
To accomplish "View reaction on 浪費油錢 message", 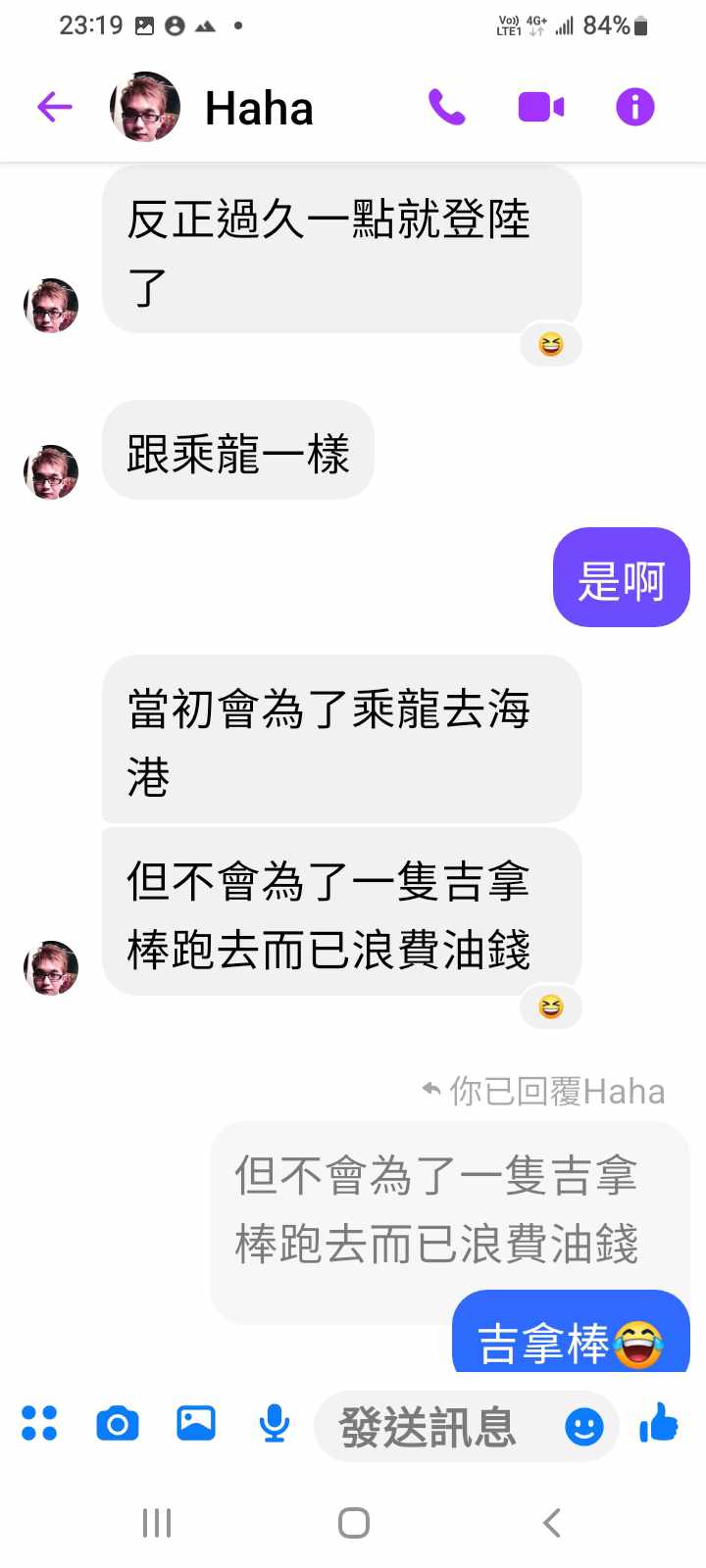I will pos(551,1007).
